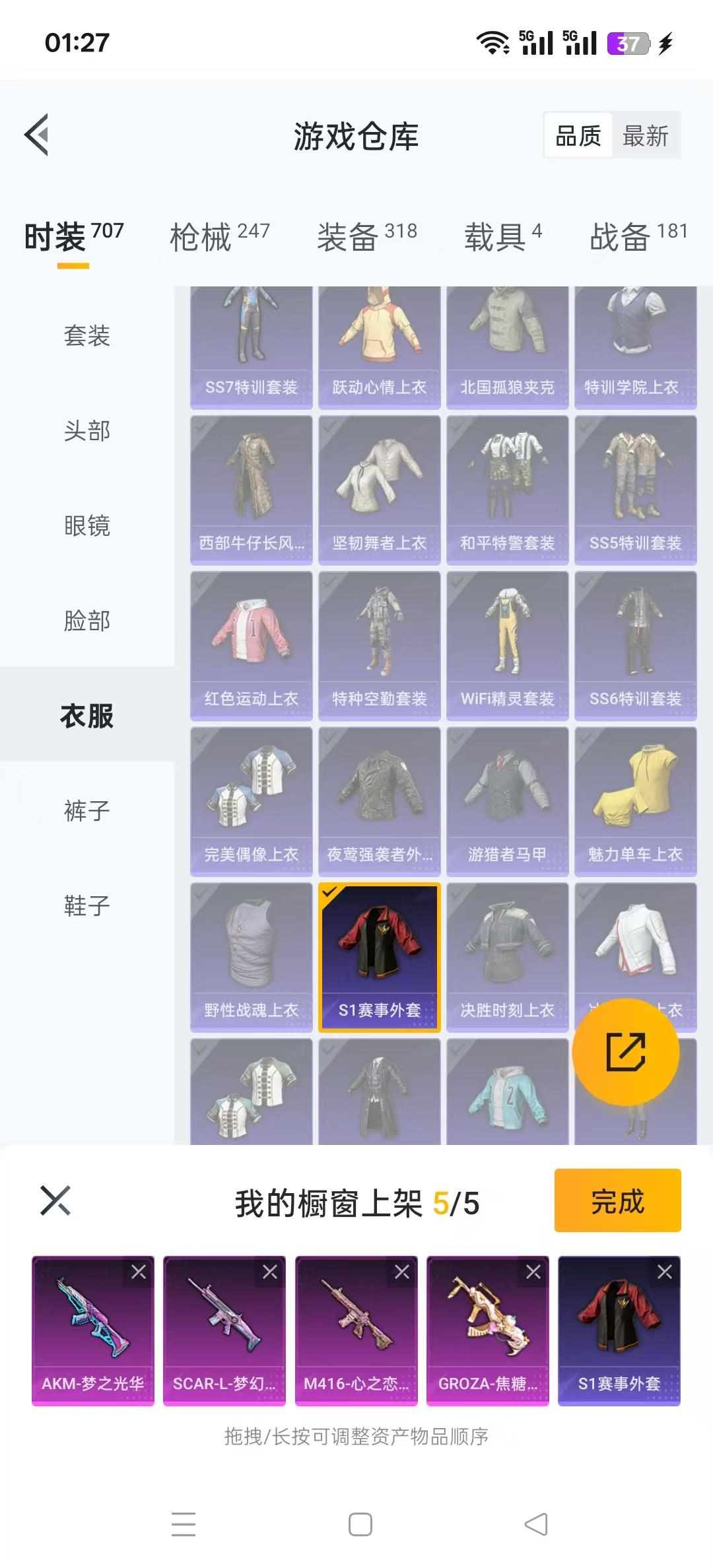The image size is (713, 1568).
Task: Tap the 红色运动上衣 clothing icon
Action: point(252,640)
